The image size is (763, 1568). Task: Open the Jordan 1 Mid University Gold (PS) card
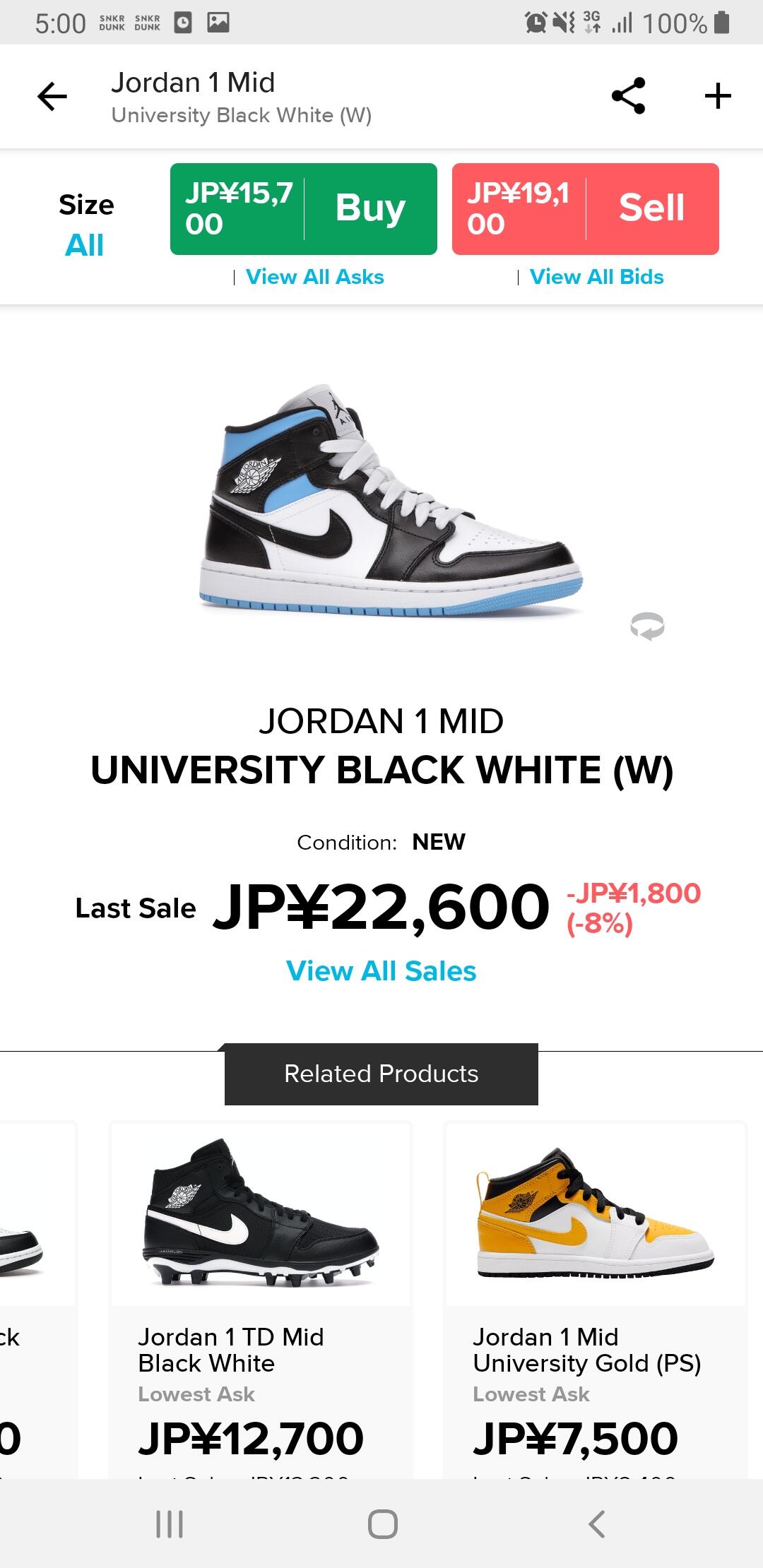point(596,1300)
